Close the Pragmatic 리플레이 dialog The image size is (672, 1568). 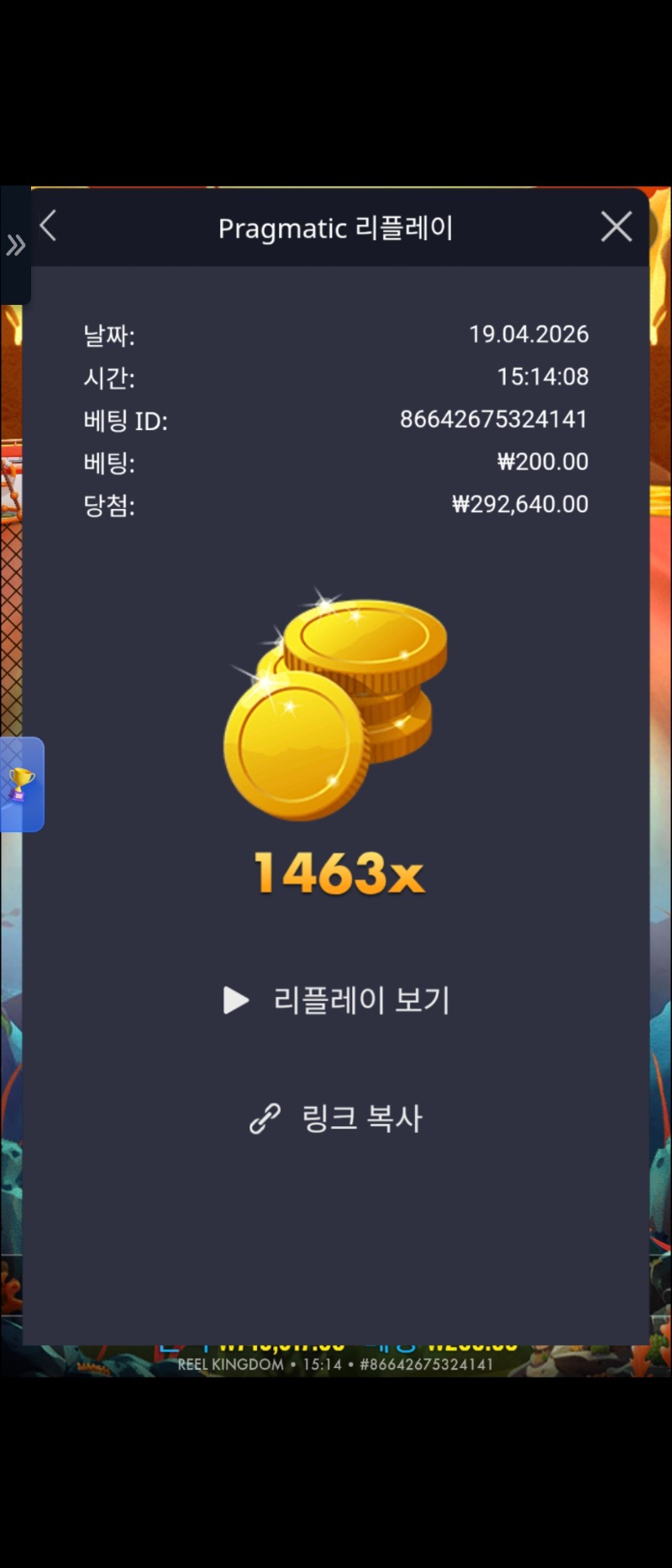click(616, 227)
